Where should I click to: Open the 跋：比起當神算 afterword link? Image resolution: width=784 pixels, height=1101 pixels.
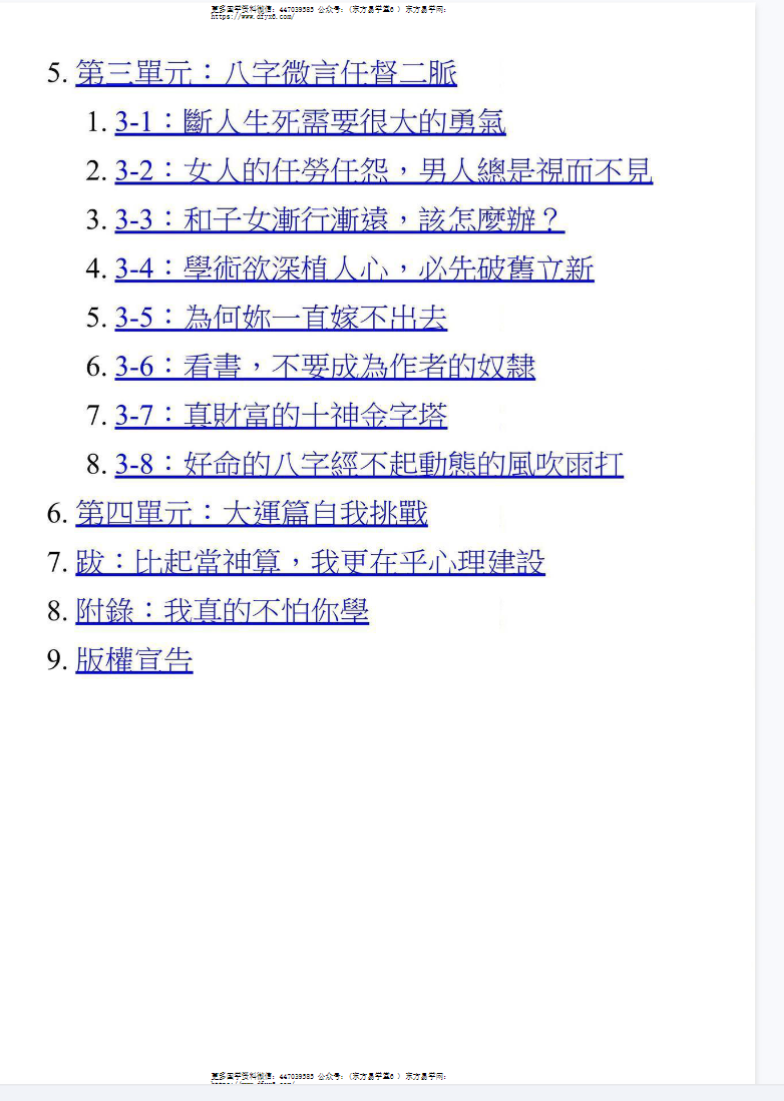310,562
